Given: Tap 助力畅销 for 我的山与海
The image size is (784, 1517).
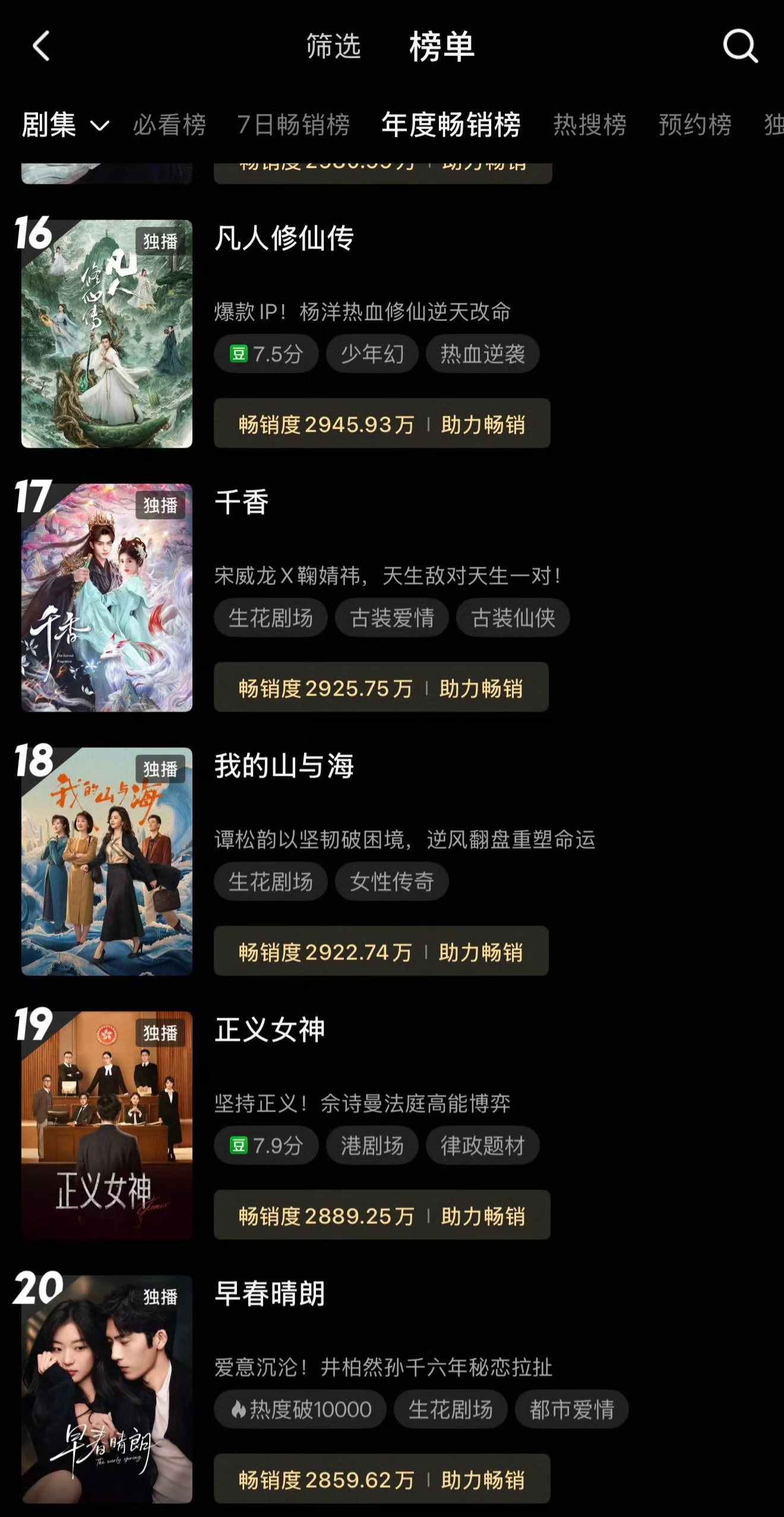Looking at the screenshot, I should [480, 952].
